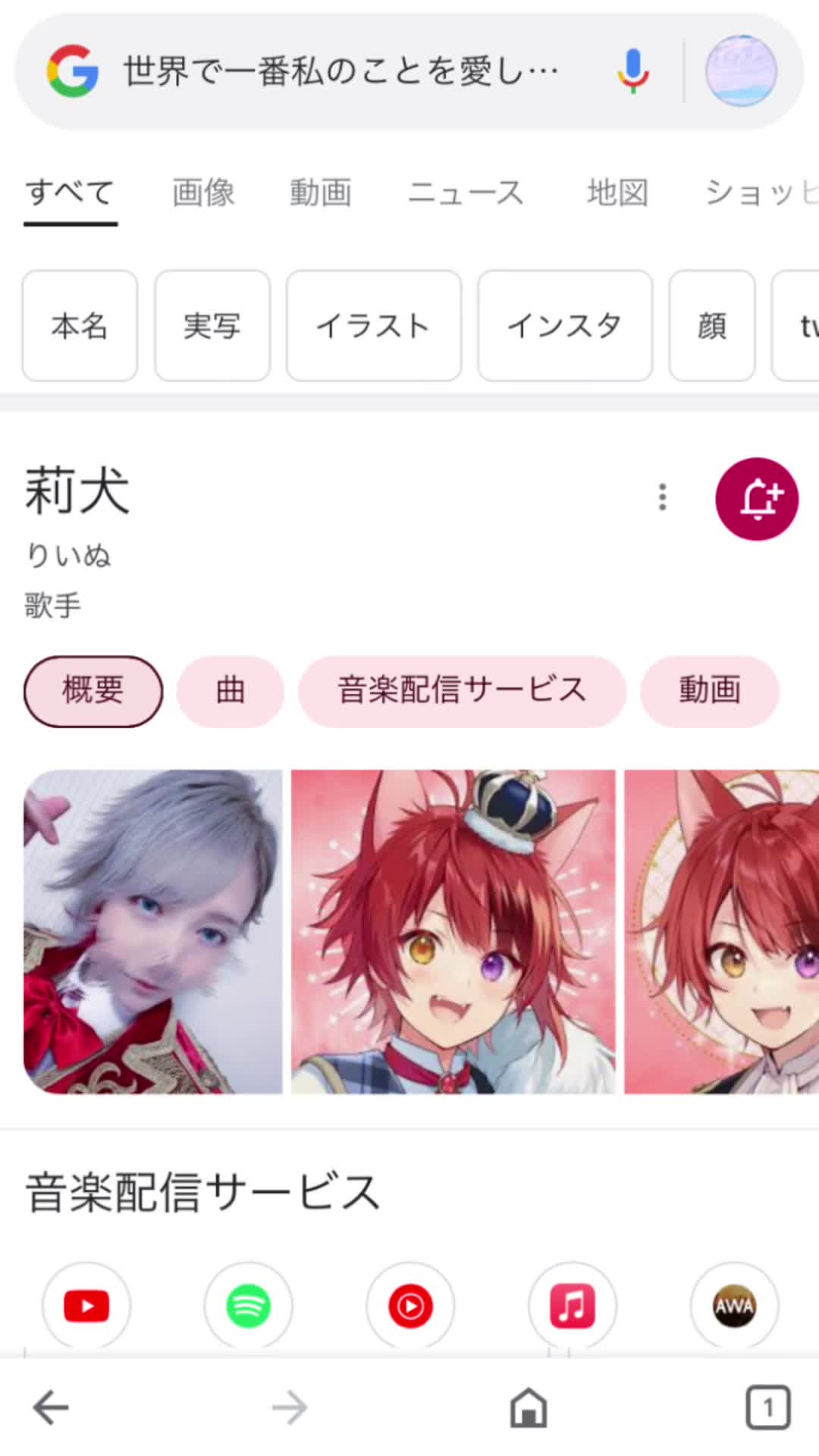The image size is (819, 1456).
Task: Open the three-dot menu beside 莉犬
Action: 663,497
